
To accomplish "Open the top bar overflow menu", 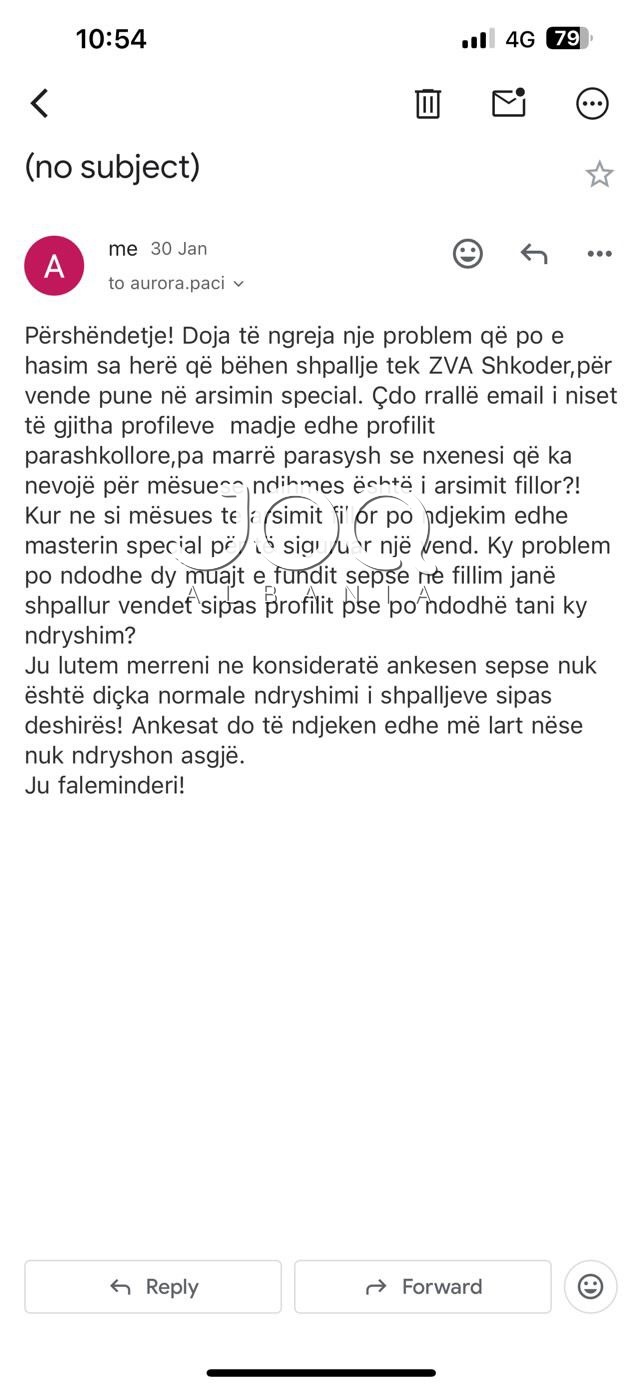I will click(592, 103).
